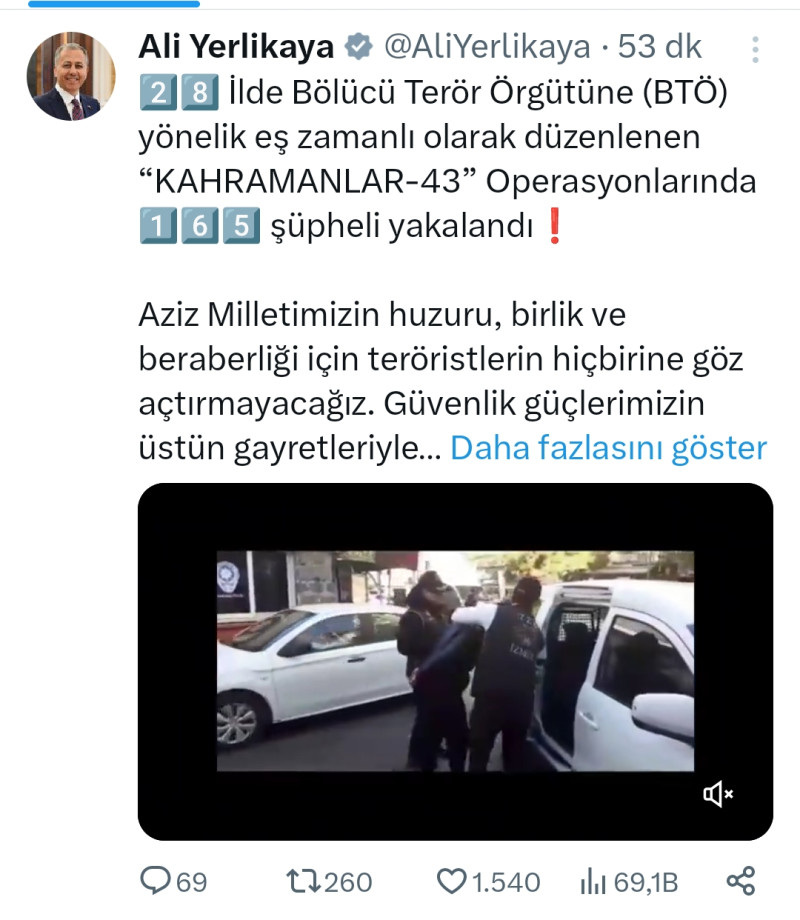Unmute the video sound

pos(718,794)
